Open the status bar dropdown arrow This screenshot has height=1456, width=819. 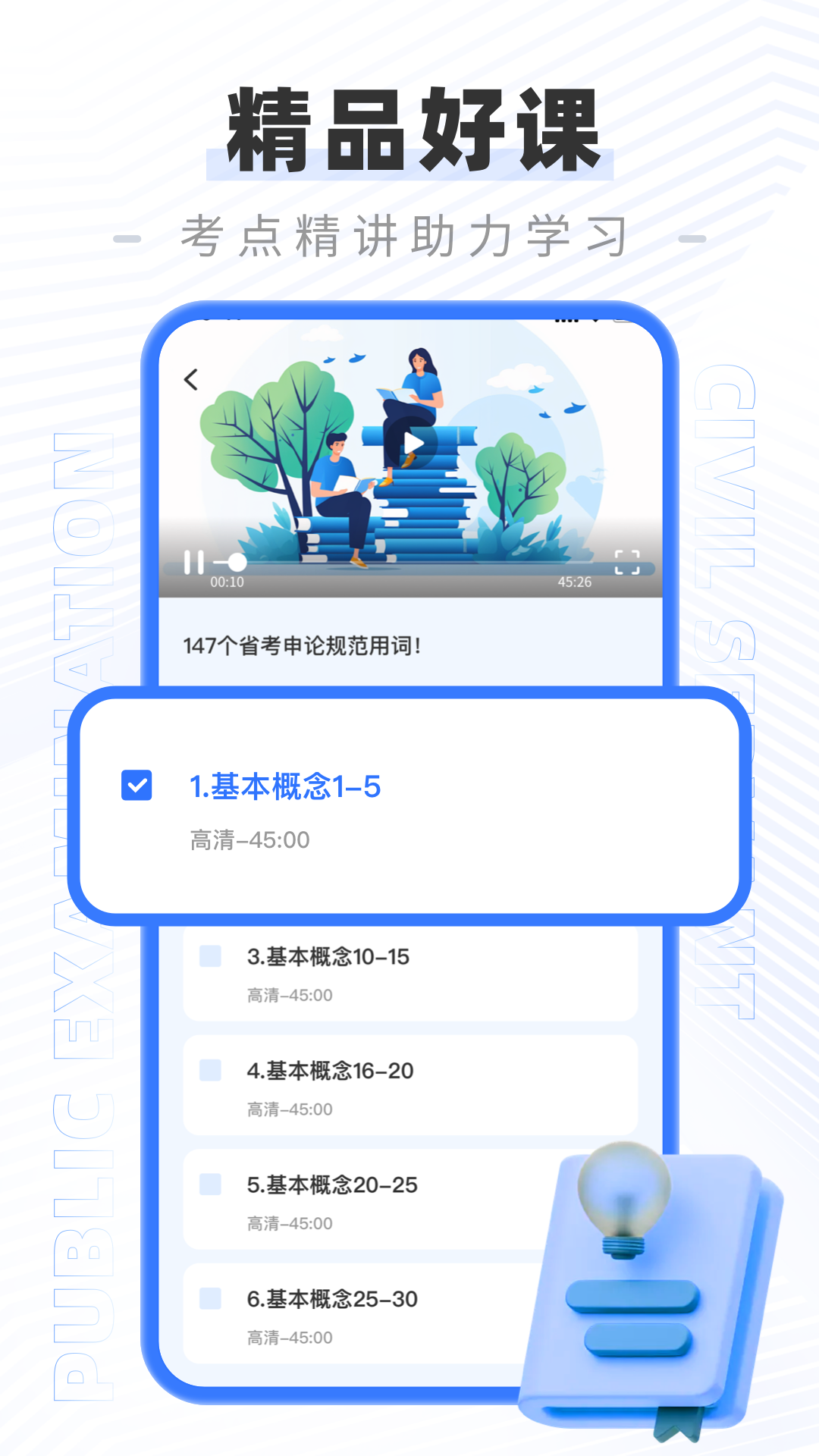pyautogui.click(x=595, y=321)
